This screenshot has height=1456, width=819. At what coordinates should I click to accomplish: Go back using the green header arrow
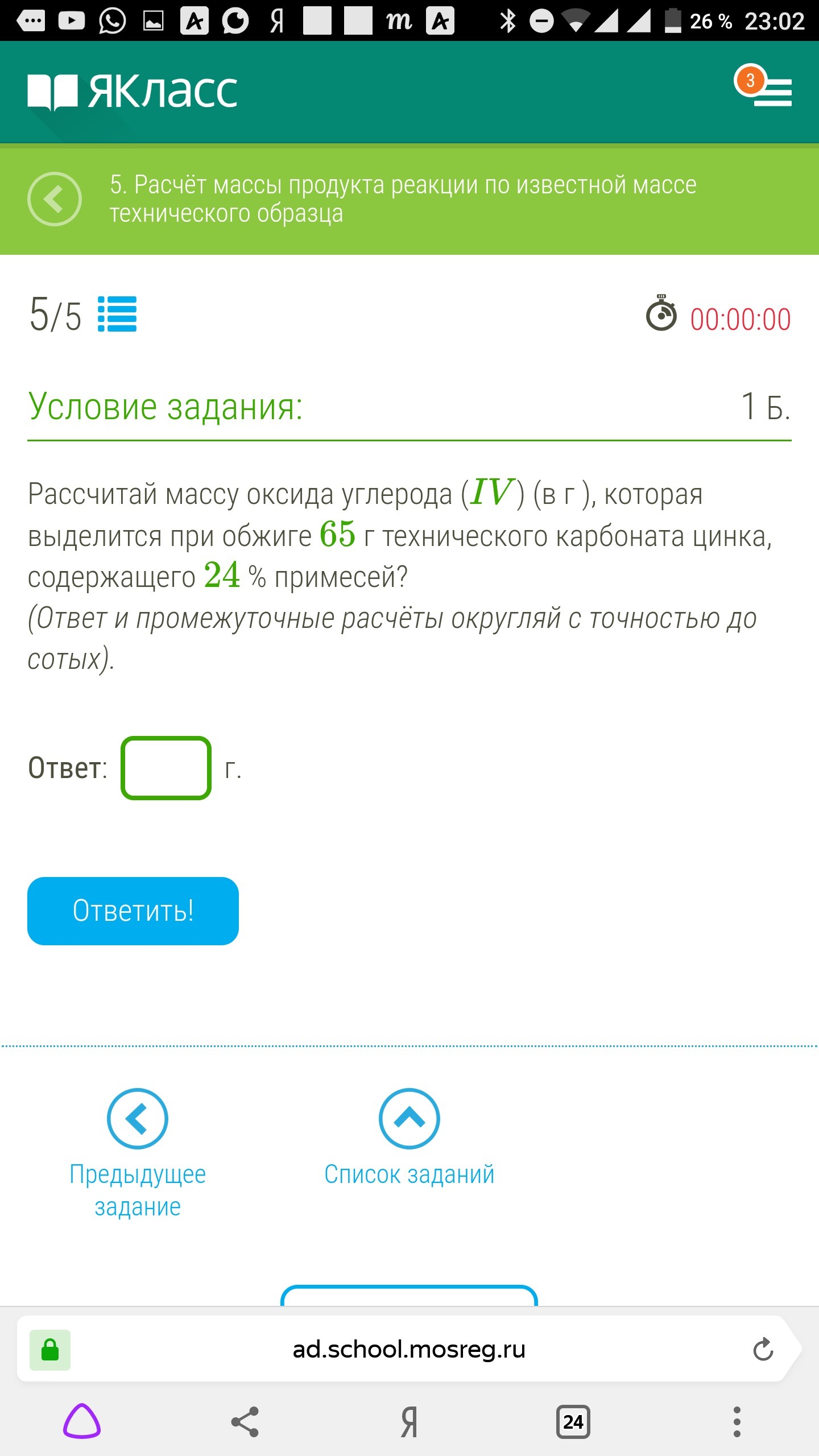tap(55, 199)
